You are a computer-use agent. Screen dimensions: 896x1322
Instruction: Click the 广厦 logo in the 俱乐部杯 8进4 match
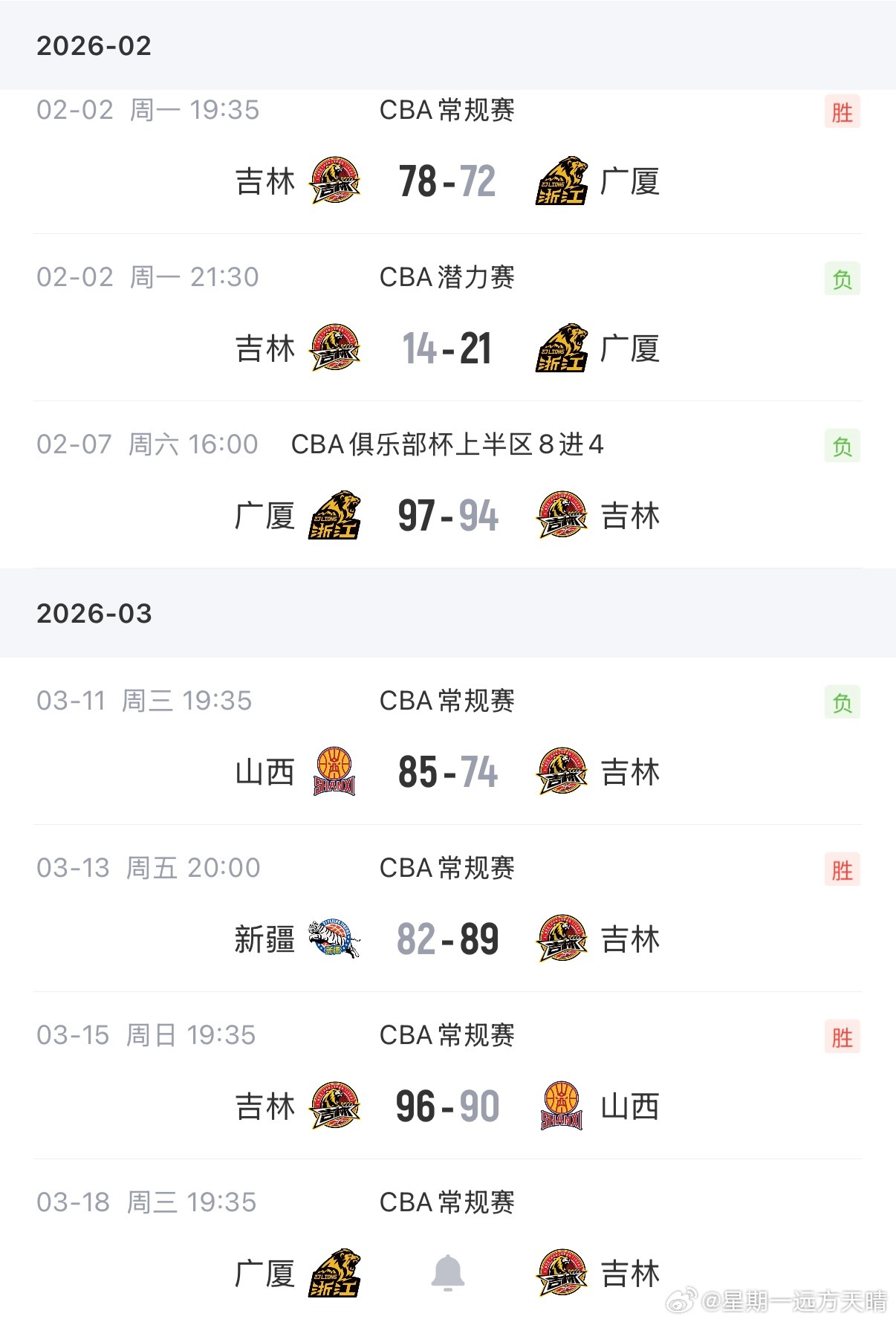[x=336, y=516]
